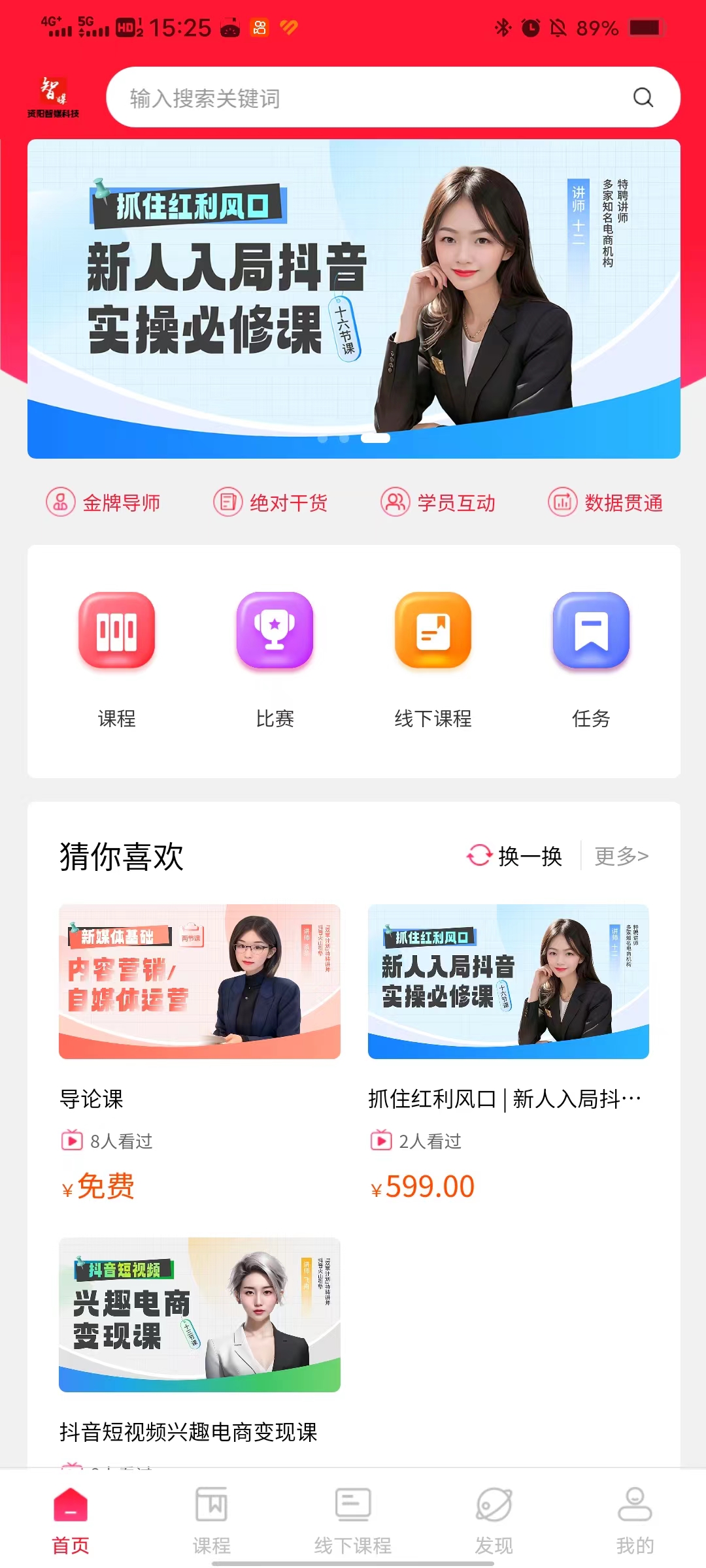Open 更多 to see more courses
706x1568 pixels.
coord(620,856)
